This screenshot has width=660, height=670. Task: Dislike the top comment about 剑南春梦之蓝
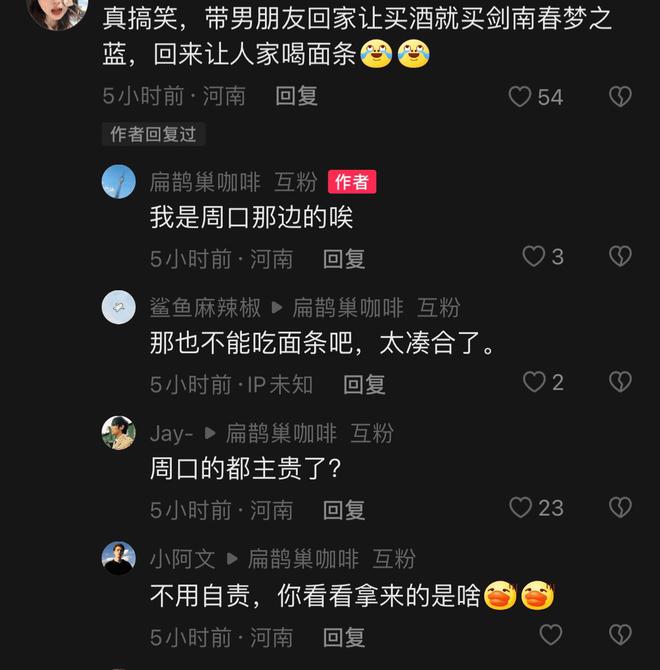coord(620,97)
